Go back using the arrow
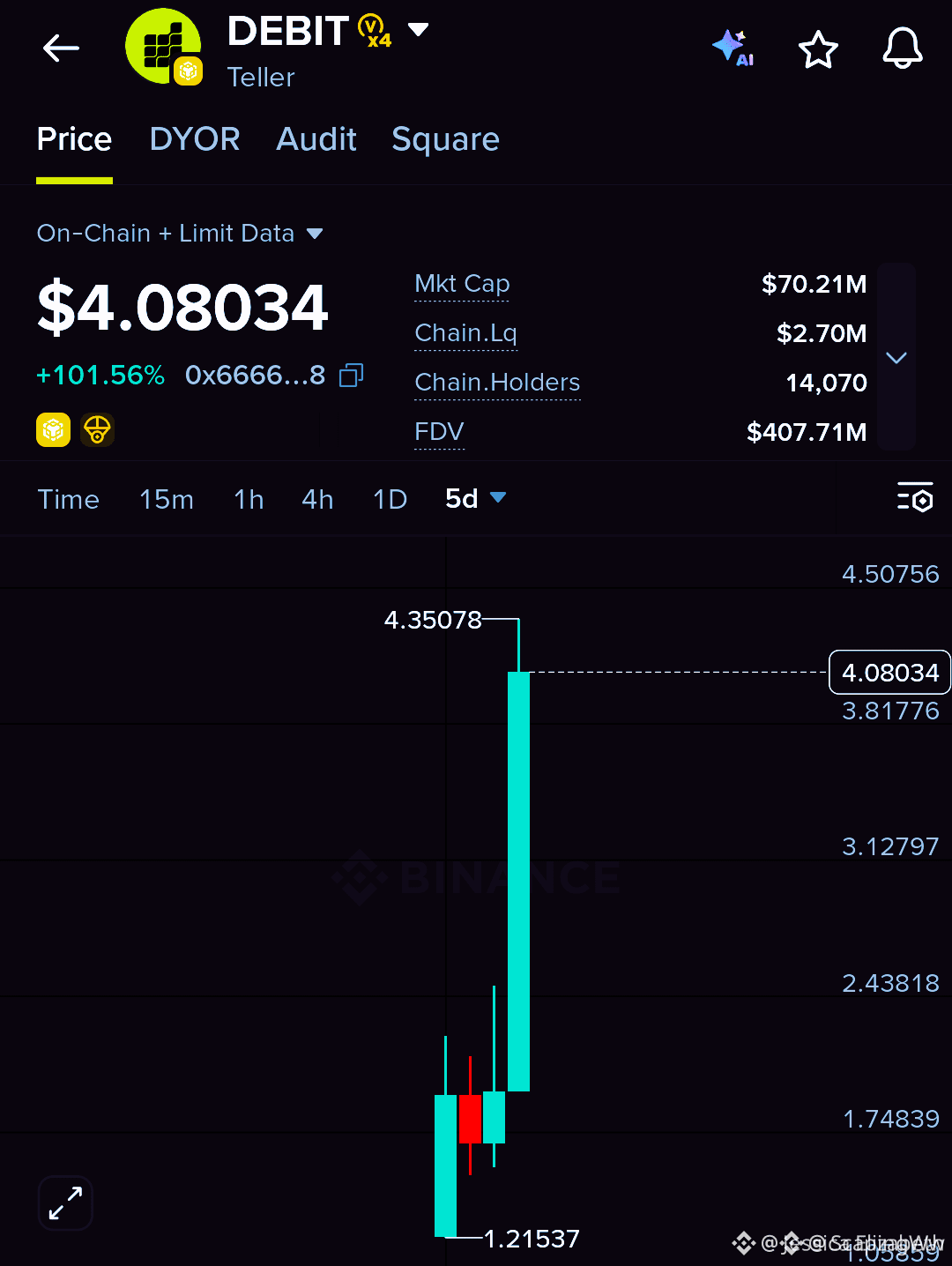Screen dimensions: 952x1266 (x=61, y=48)
